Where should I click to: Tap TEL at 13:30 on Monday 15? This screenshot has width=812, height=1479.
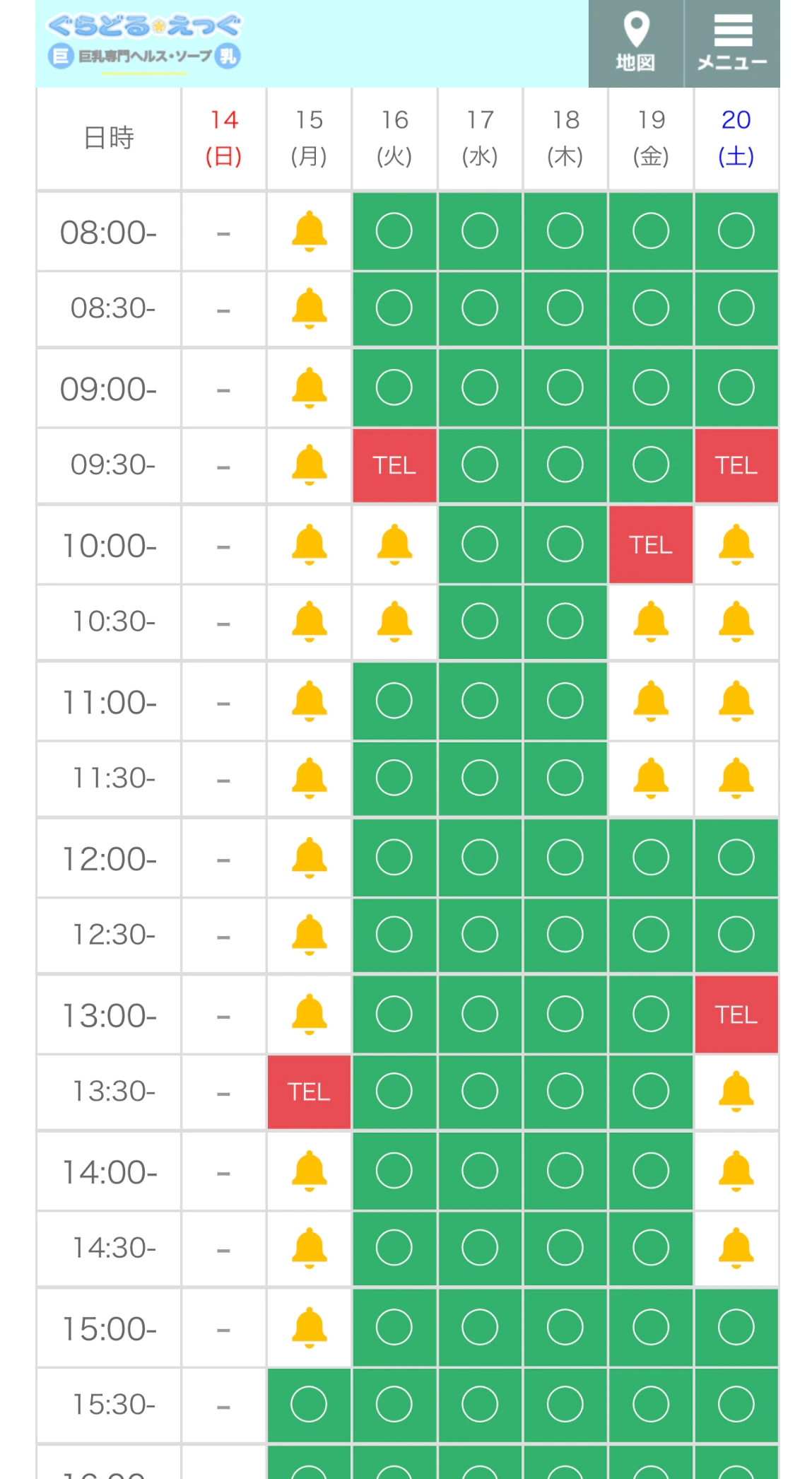tap(309, 1092)
